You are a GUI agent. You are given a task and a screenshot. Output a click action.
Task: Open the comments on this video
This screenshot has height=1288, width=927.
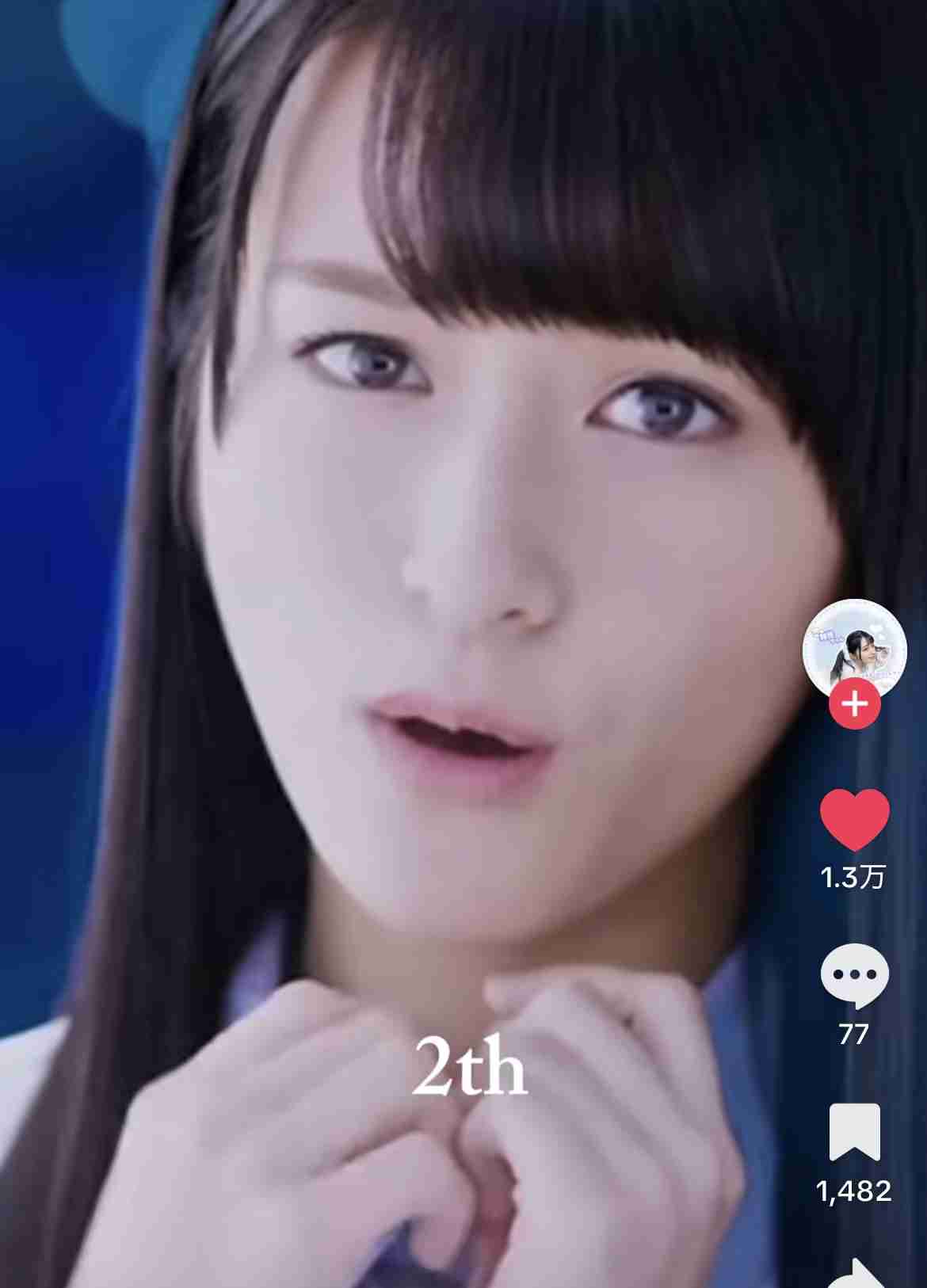click(854, 976)
